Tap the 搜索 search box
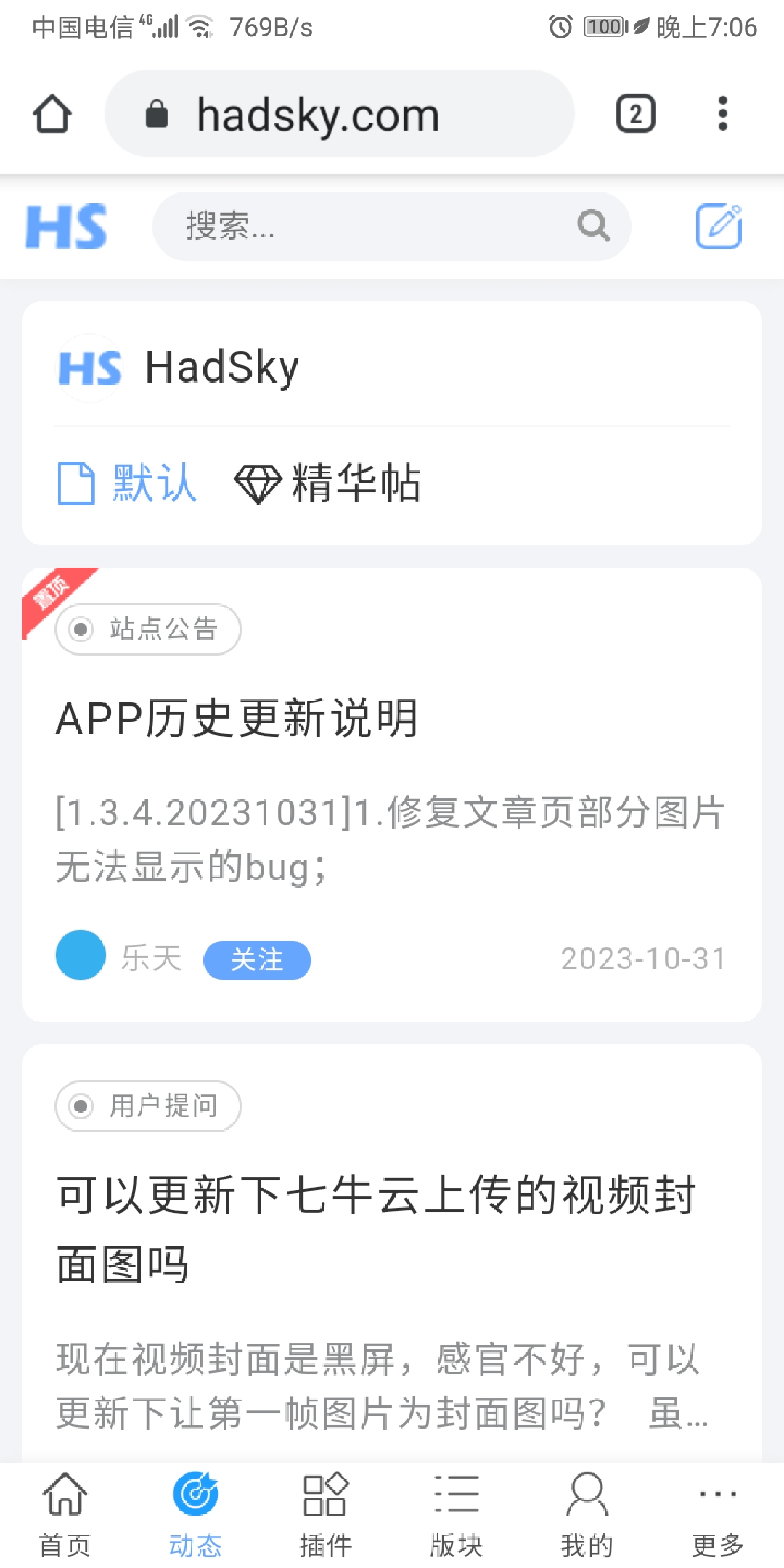This screenshot has width=784, height=1568. pos(391,226)
